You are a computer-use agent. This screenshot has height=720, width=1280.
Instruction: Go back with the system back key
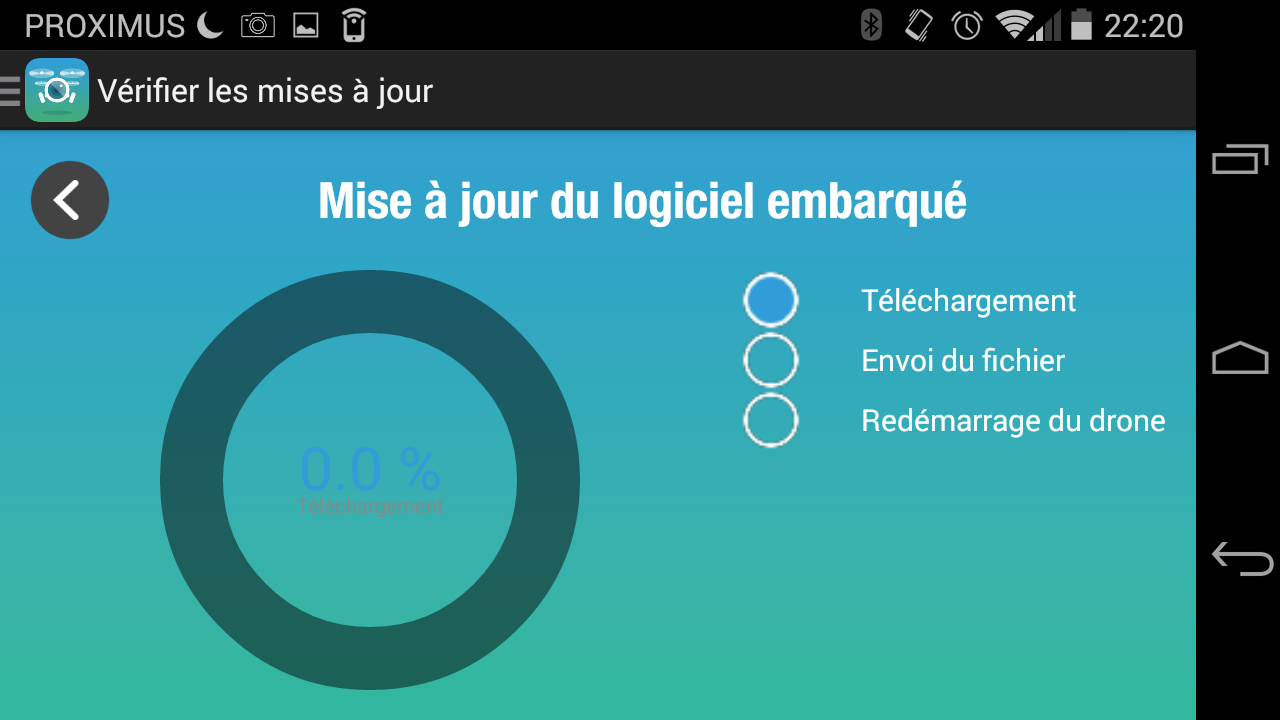pyautogui.click(x=1241, y=558)
